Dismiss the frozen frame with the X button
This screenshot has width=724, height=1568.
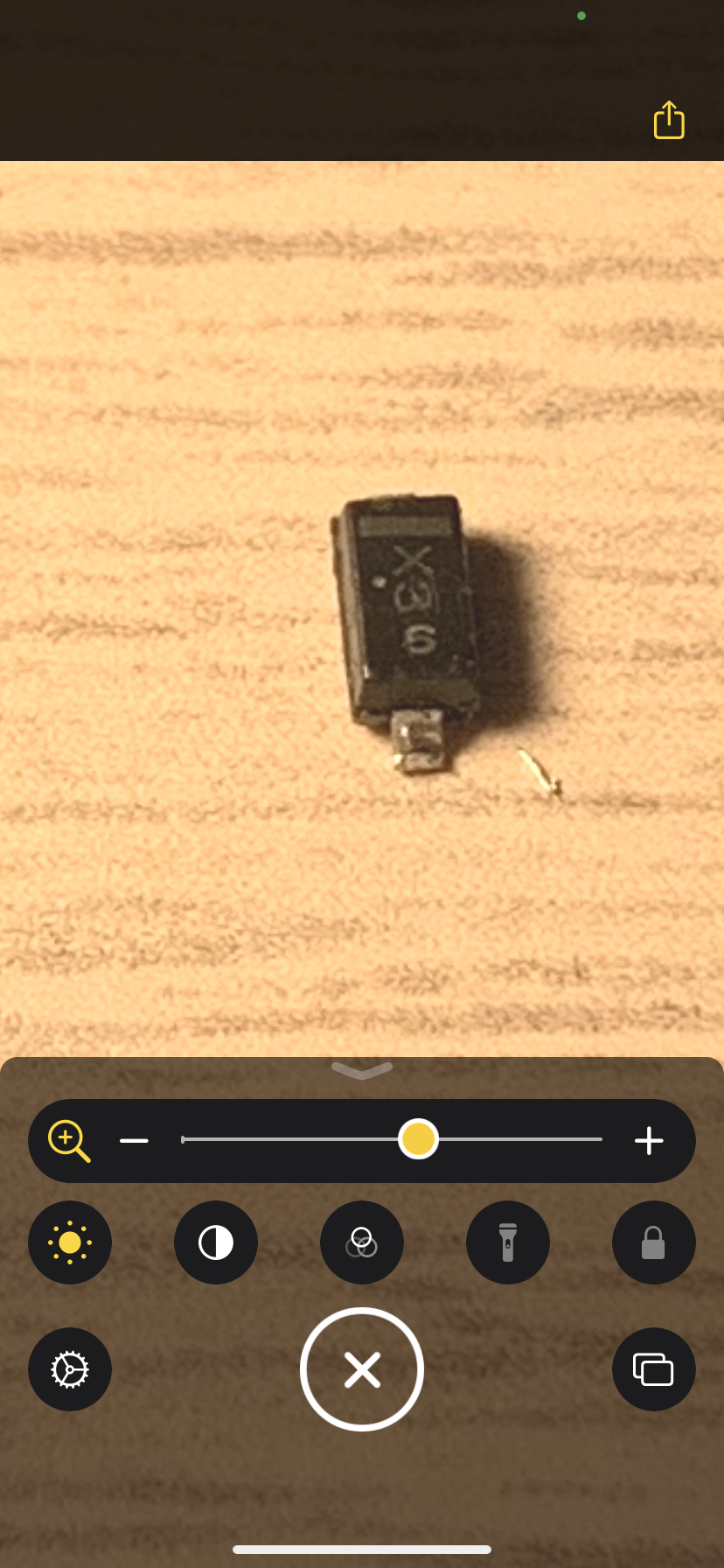coord(362,1369)
